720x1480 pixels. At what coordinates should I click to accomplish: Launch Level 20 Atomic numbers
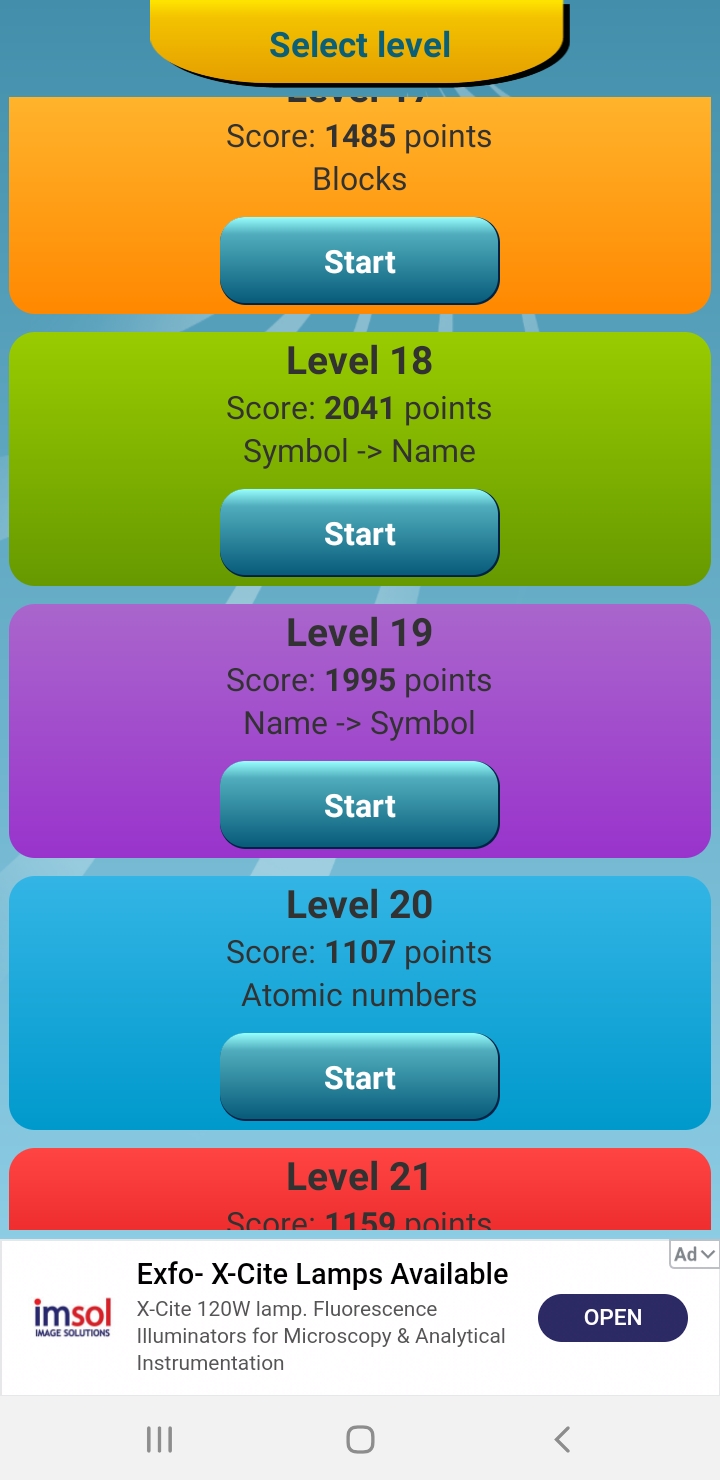point(359,1077)
